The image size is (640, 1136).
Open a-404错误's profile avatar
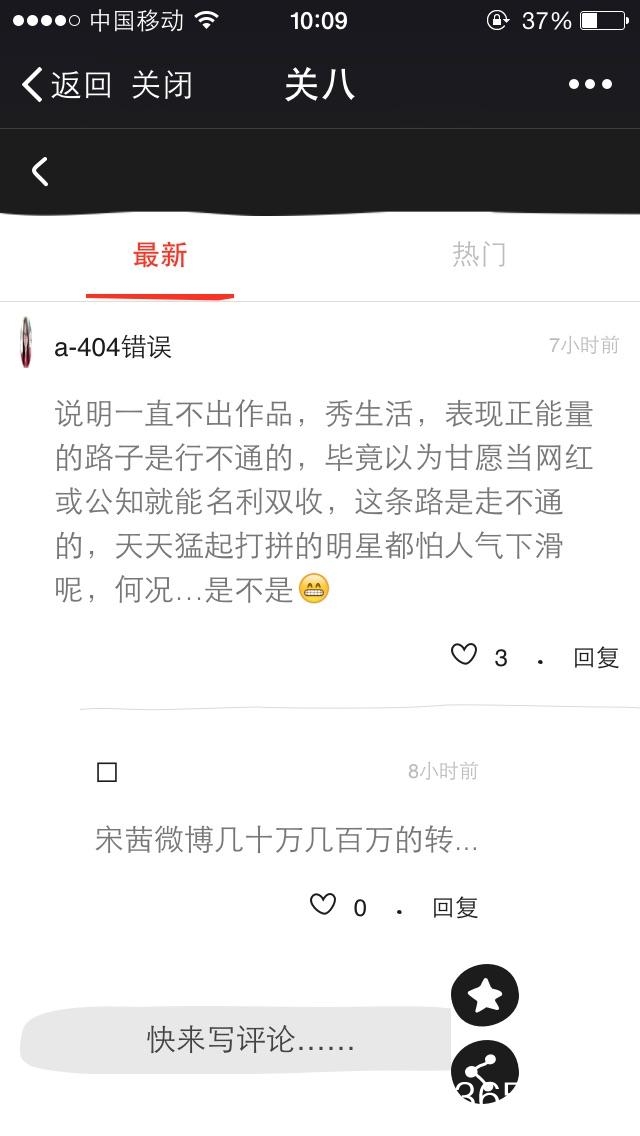[27, 343]
